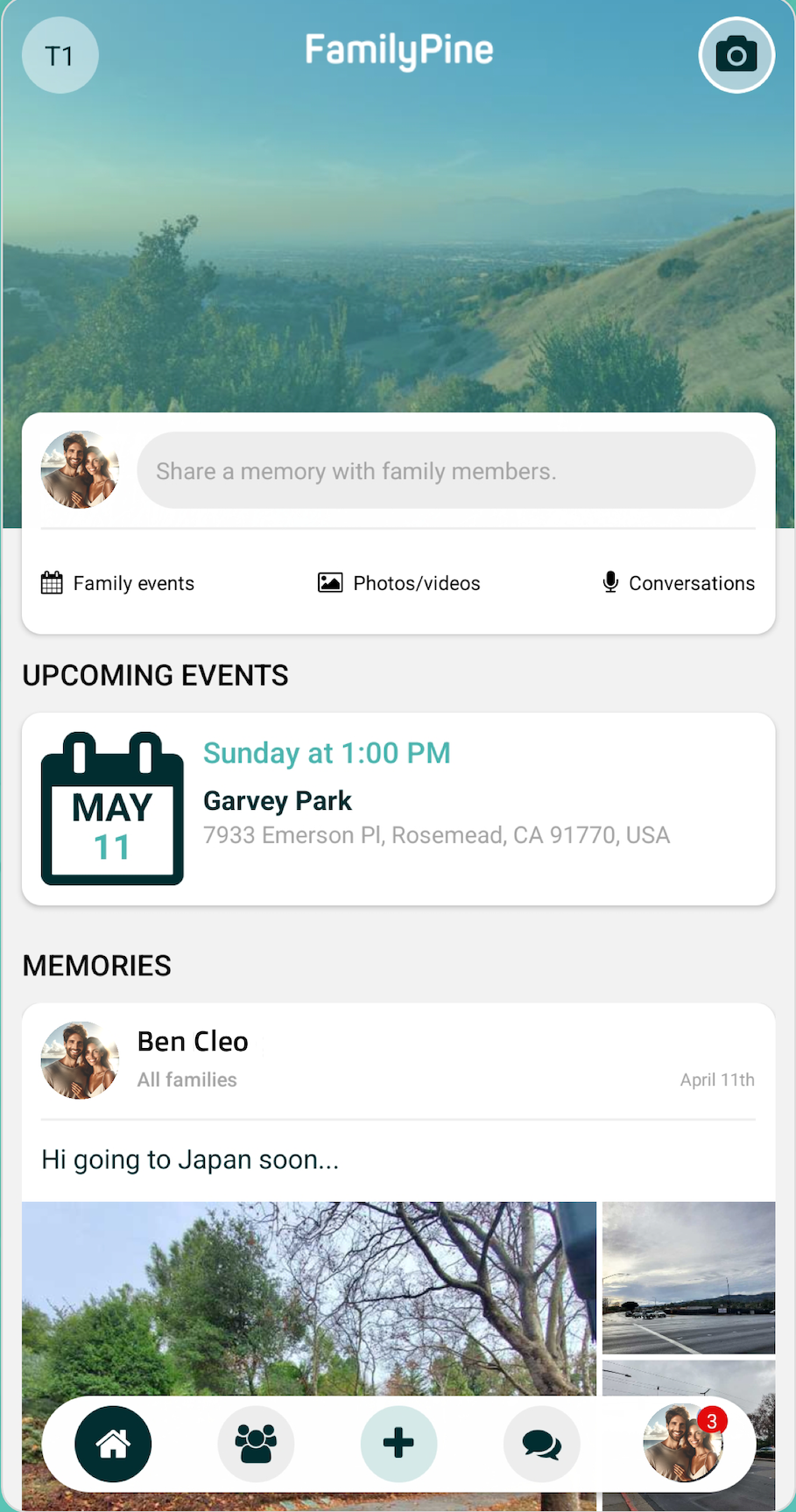Add Photos/videos to a memory
The width and height of the screenshot is (796, 1512).
coord(399,583)
